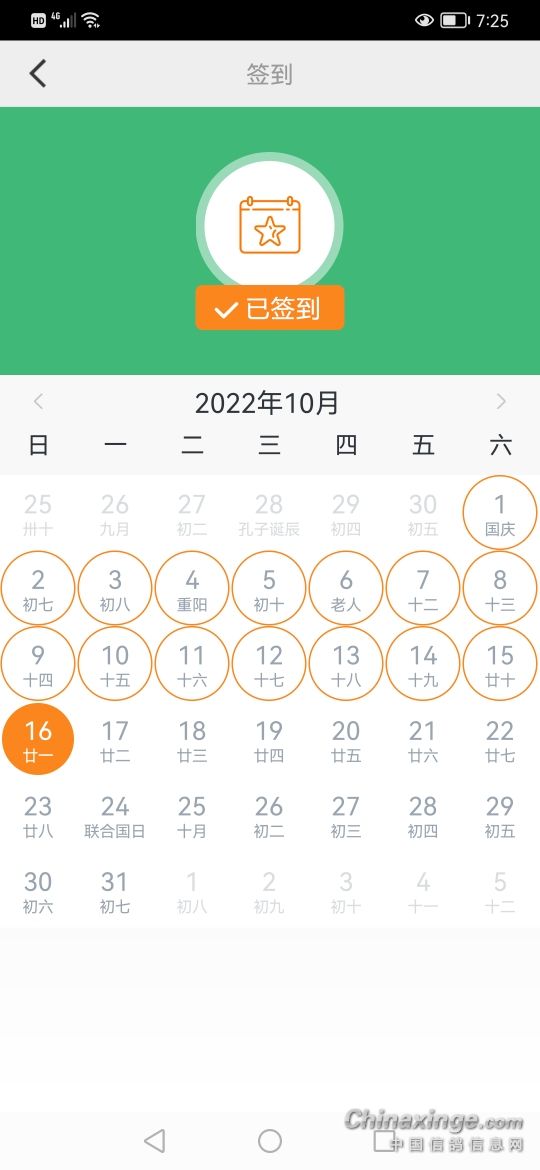Tap the system back triangle
The width and height of the screenshot is (540, 1170).
coord(154,1140)
